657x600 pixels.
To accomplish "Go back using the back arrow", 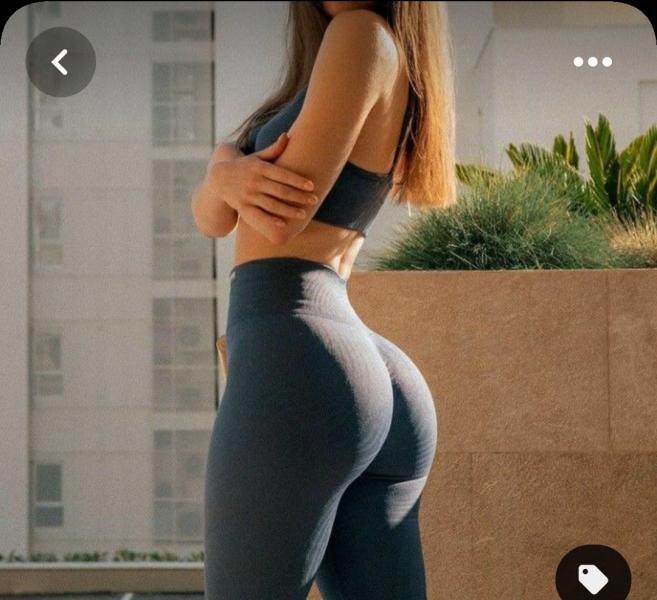I will 60,62.
